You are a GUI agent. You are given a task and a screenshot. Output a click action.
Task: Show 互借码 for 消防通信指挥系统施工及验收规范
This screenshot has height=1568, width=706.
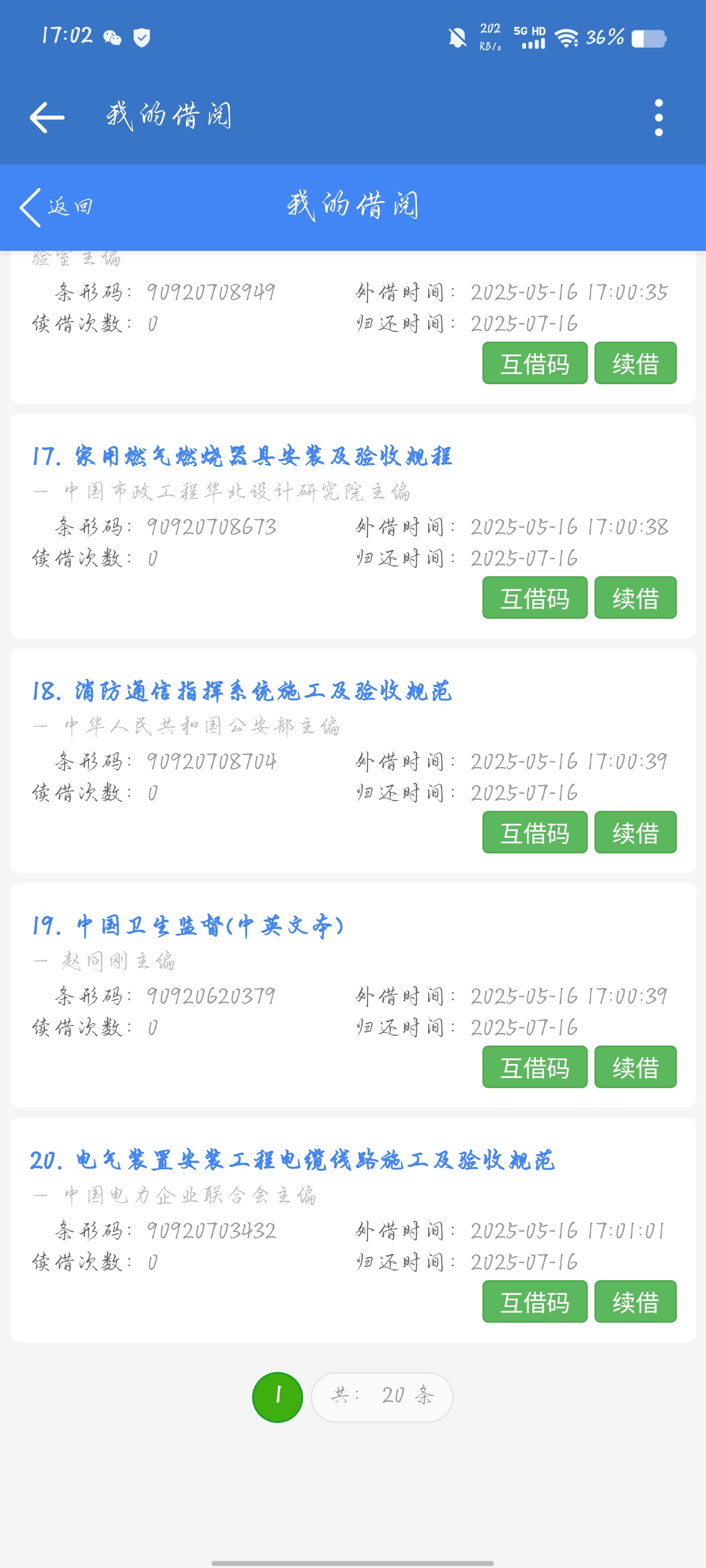(534, 832)
